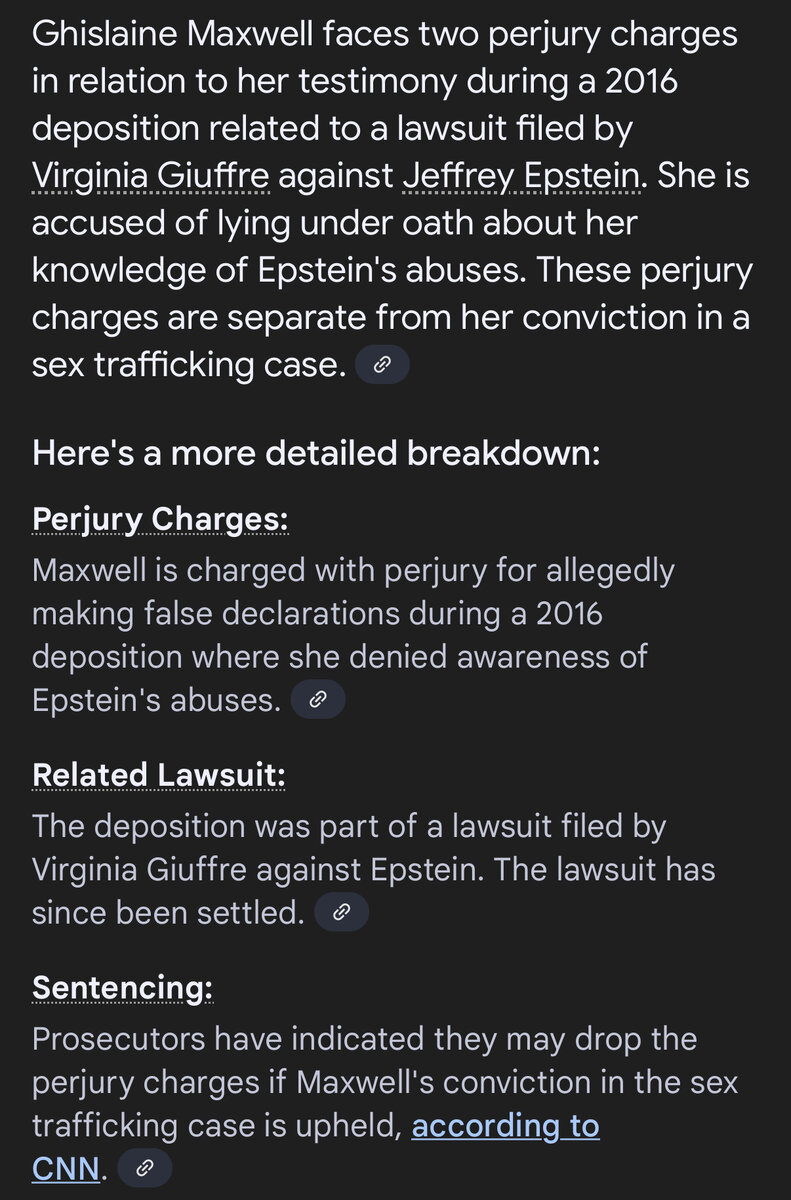791x1200 pixels.
Task: Tap the Perjury Charges underlined heading
Action: click(160, 520)
